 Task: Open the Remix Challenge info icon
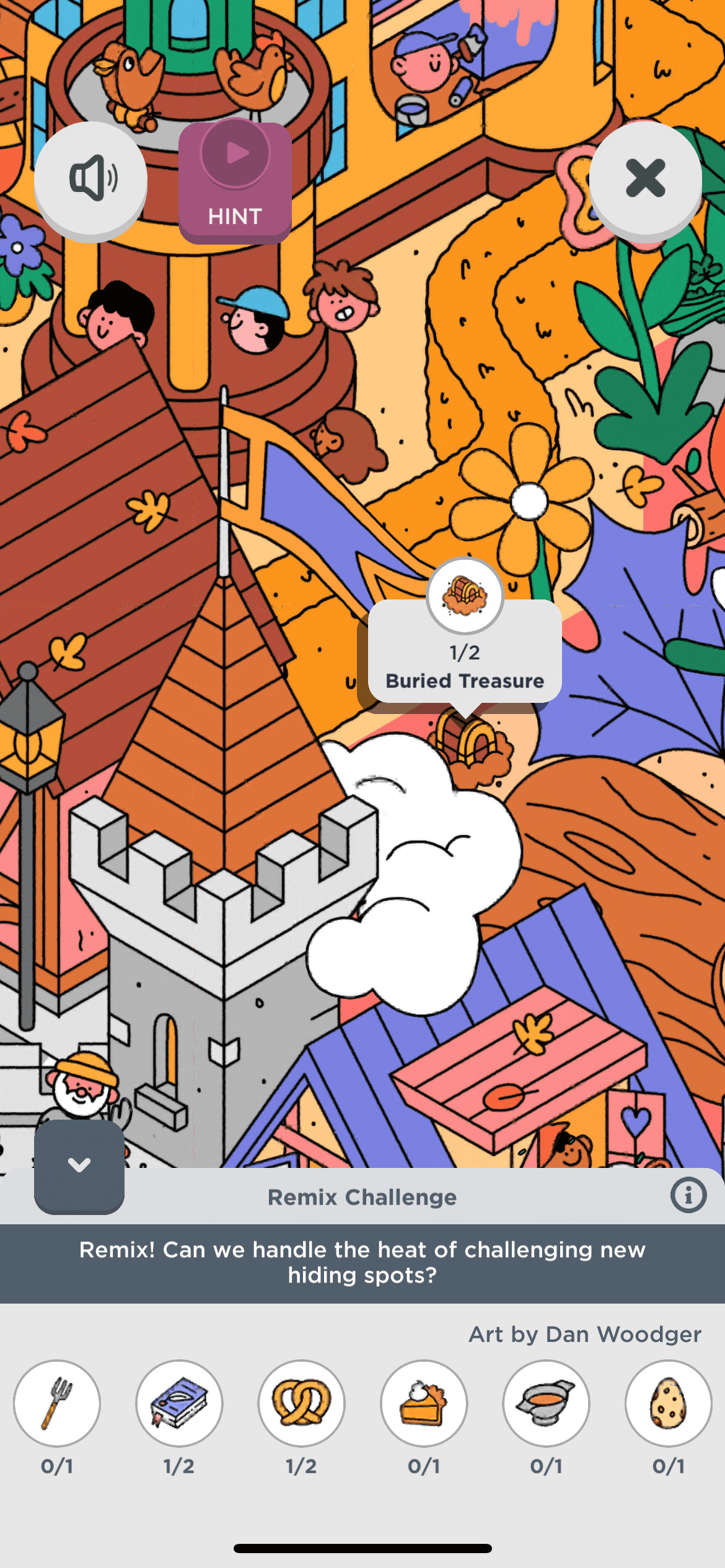[688, 1195]
